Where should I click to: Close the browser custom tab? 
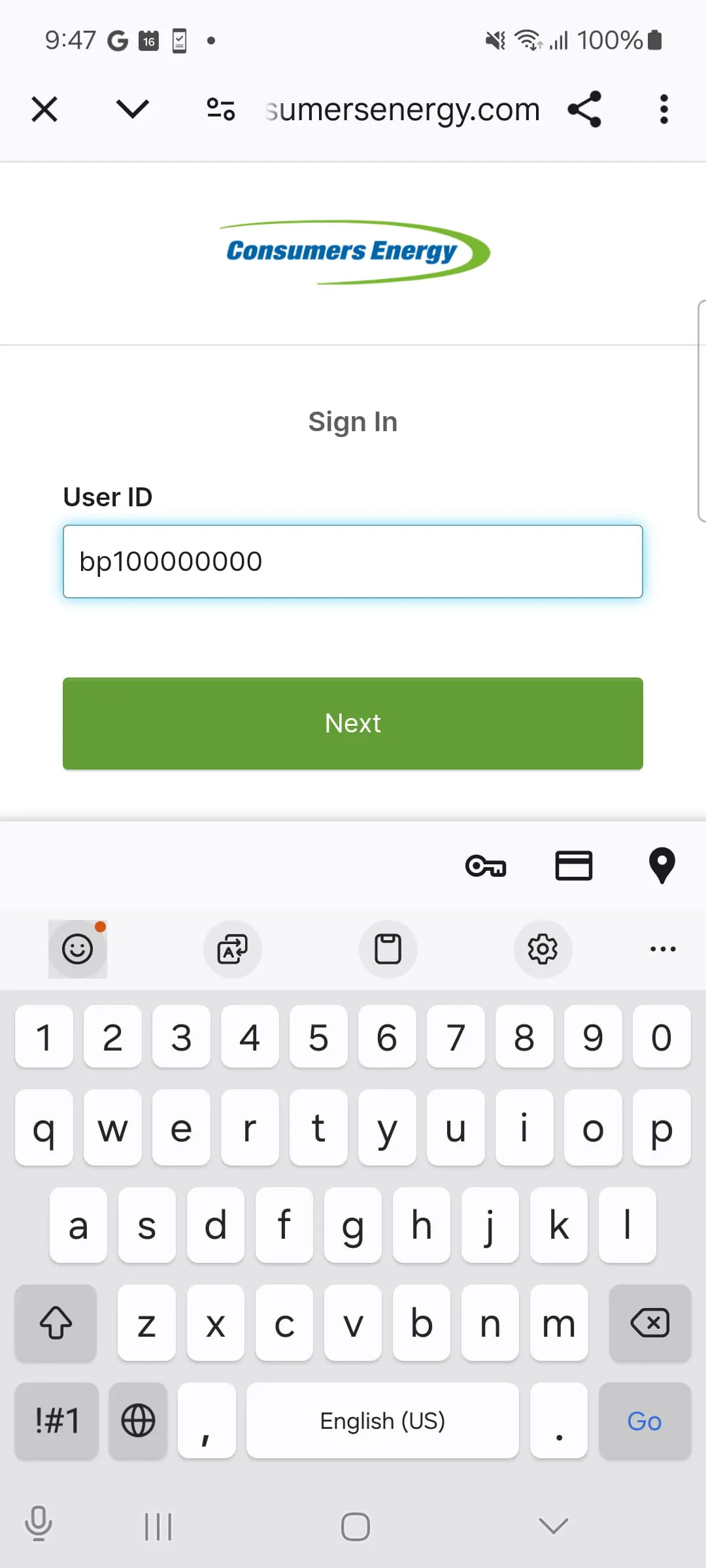(44, 109)
